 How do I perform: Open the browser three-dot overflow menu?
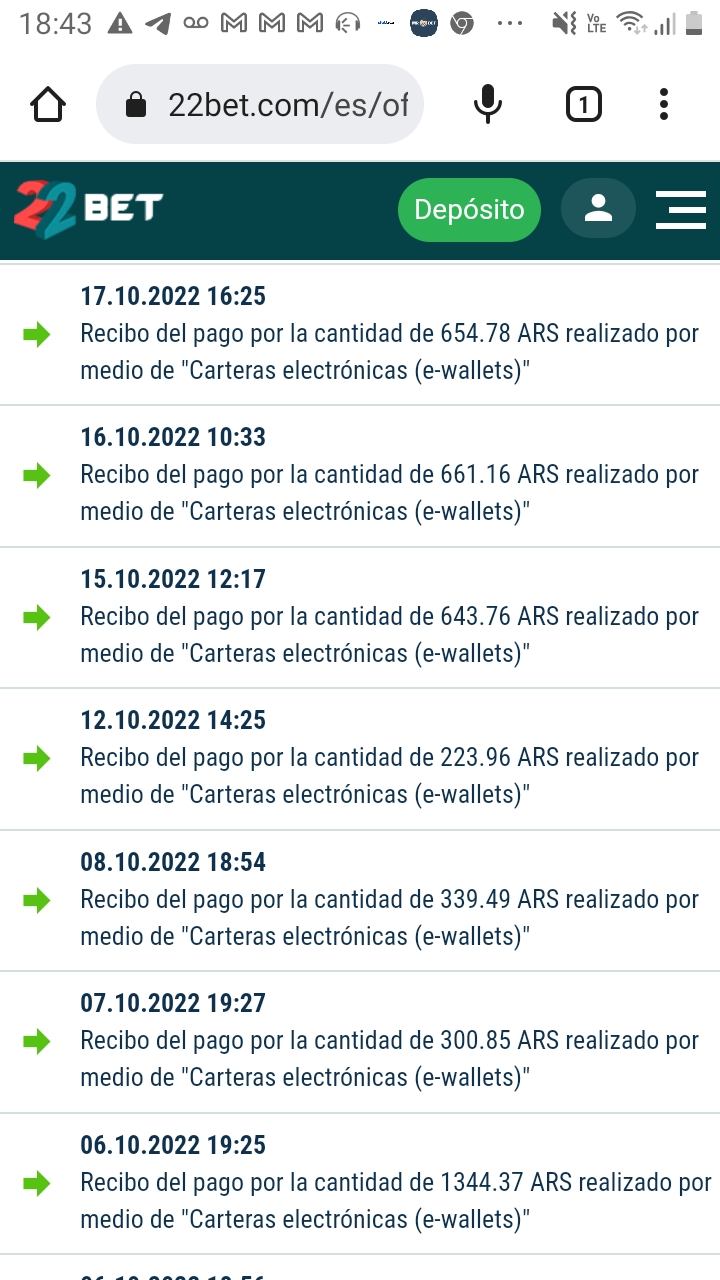(663, 103)
